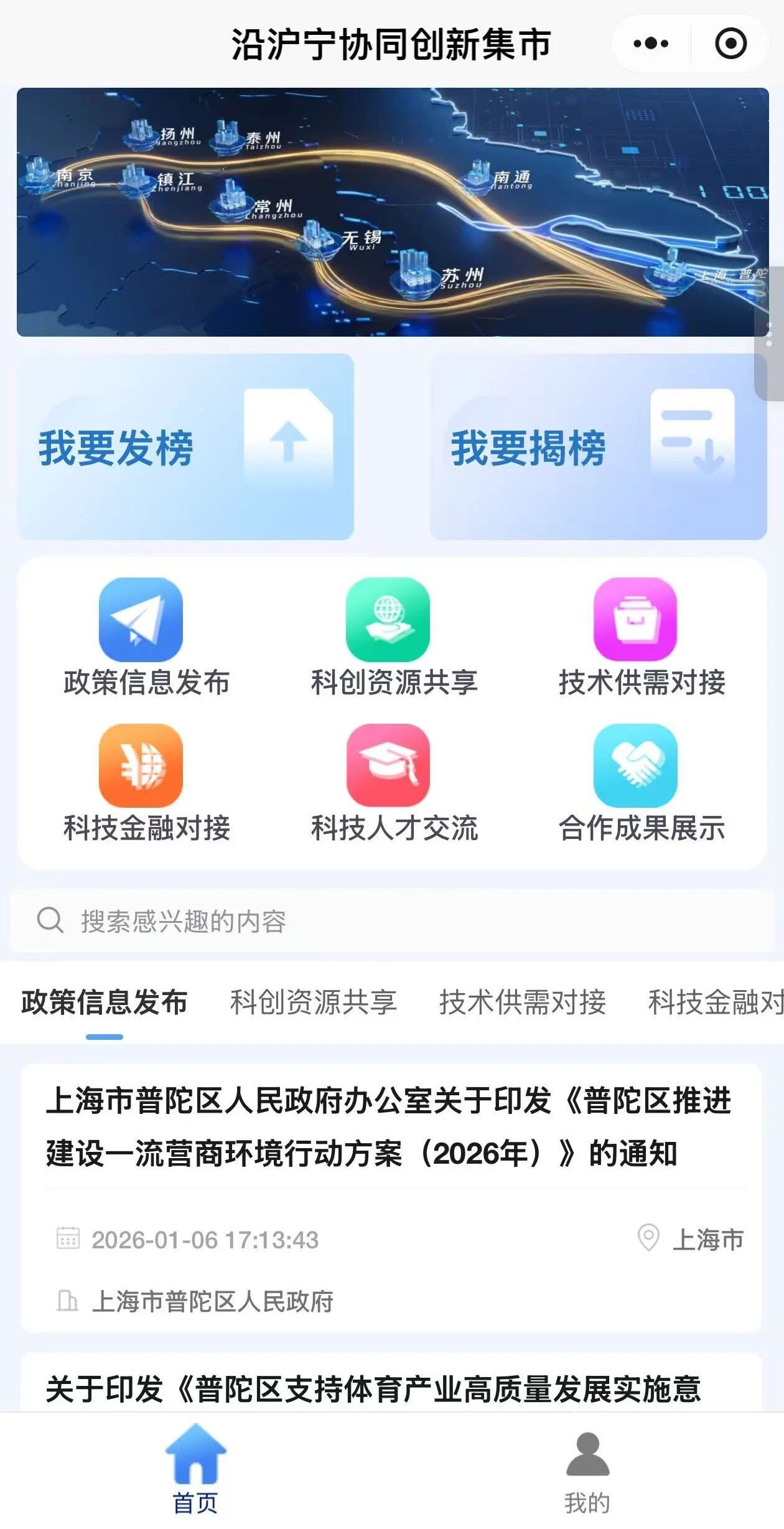Go to the 首页 bottom tab
Image resolution: width=784 pixels, height=1529 pixels.
click(195, 1470)
